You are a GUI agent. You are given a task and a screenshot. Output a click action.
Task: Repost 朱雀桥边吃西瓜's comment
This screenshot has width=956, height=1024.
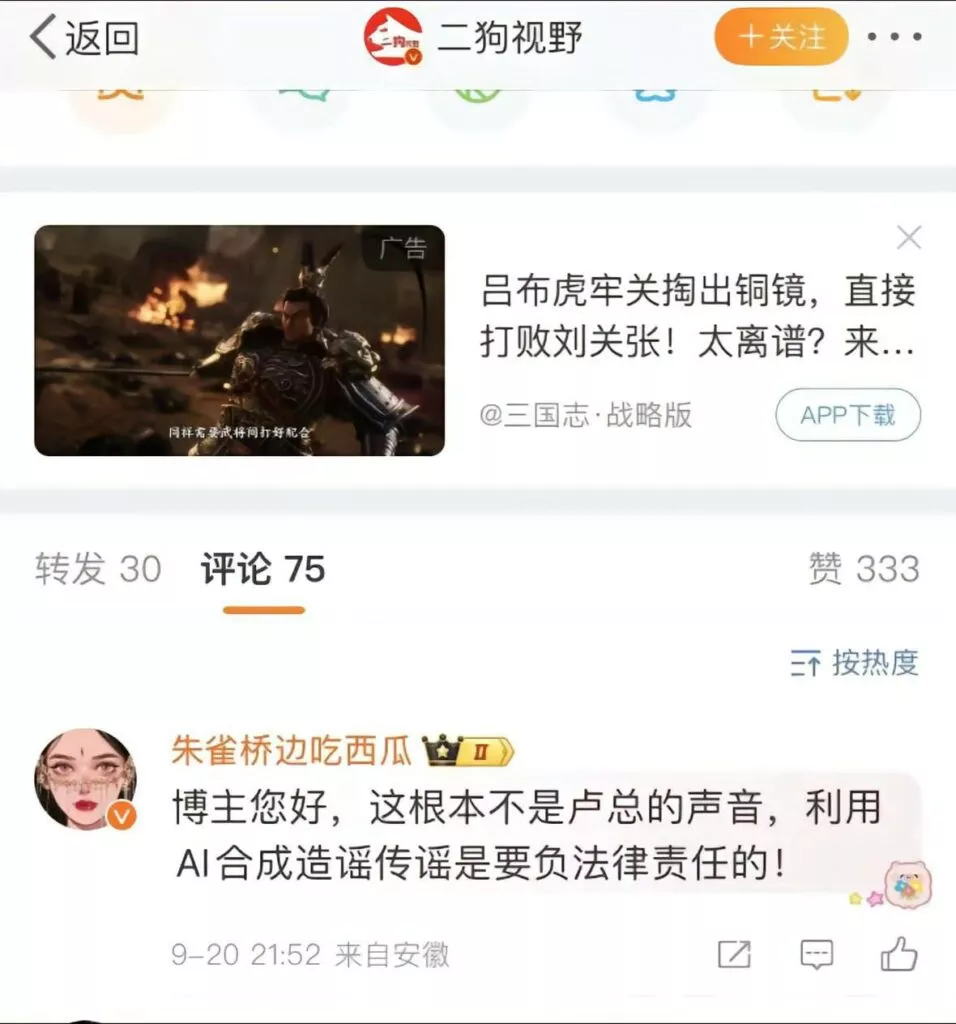(734, 954)
